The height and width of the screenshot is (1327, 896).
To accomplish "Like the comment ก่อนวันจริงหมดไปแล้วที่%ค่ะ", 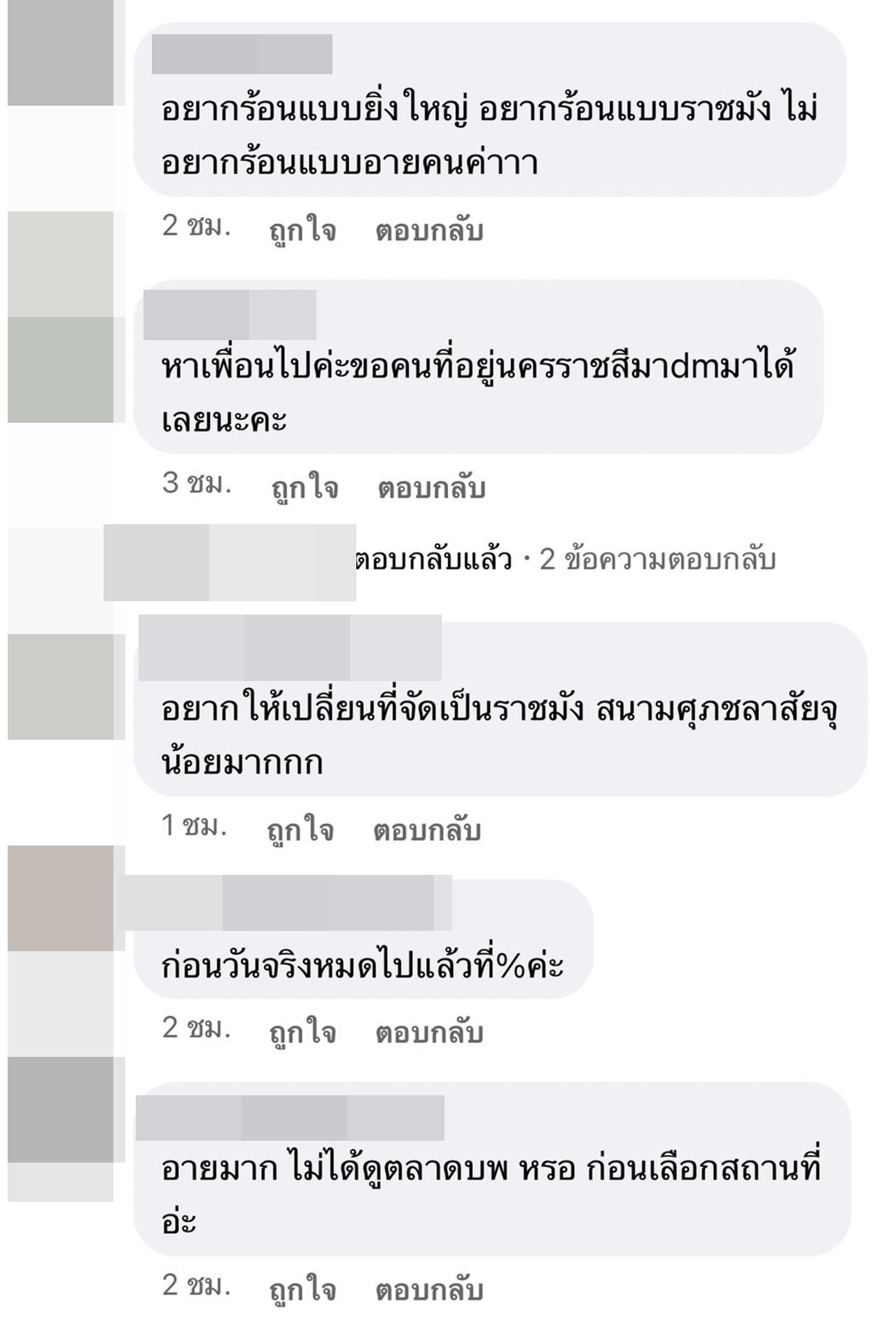I will coord(302,1032).
